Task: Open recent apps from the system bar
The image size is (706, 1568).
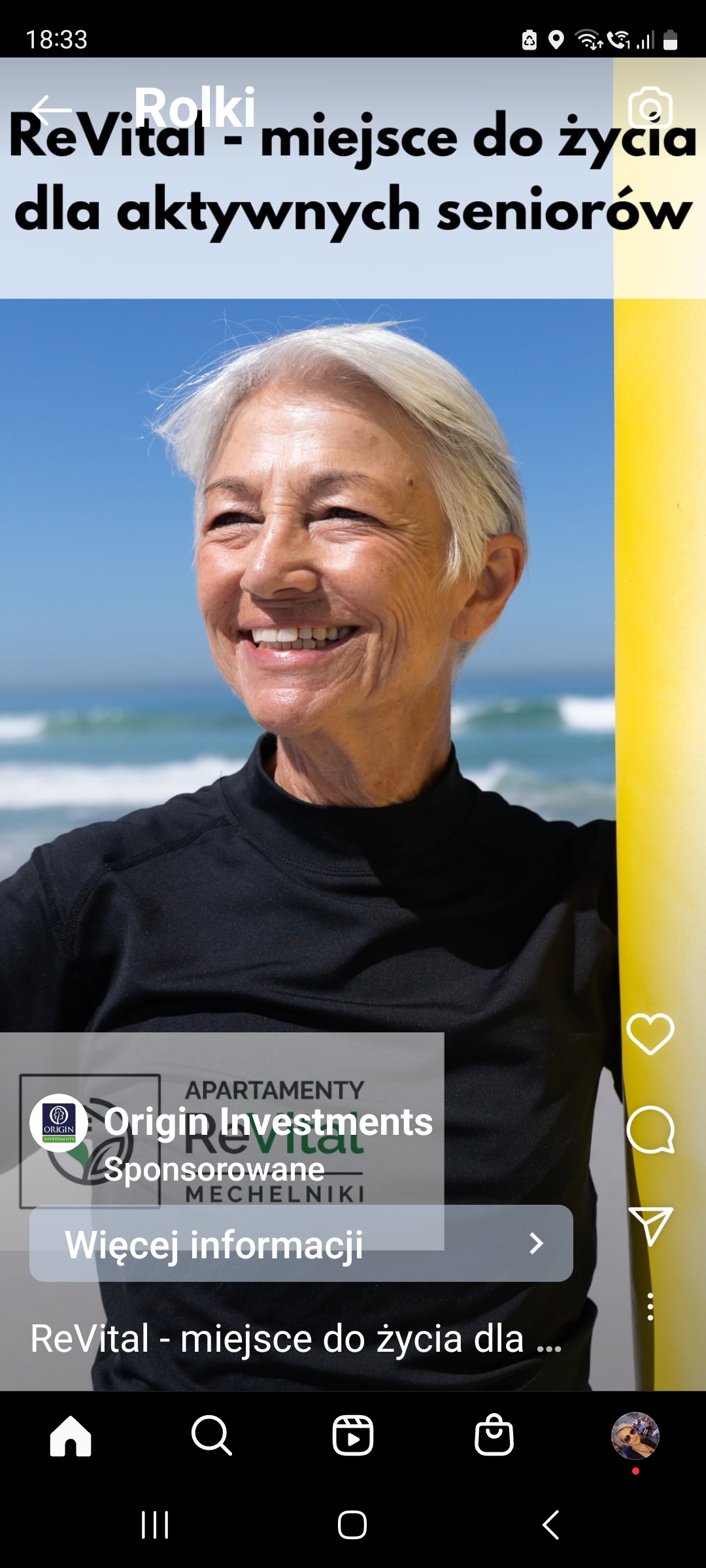Action: click(x=155, y=1525)
